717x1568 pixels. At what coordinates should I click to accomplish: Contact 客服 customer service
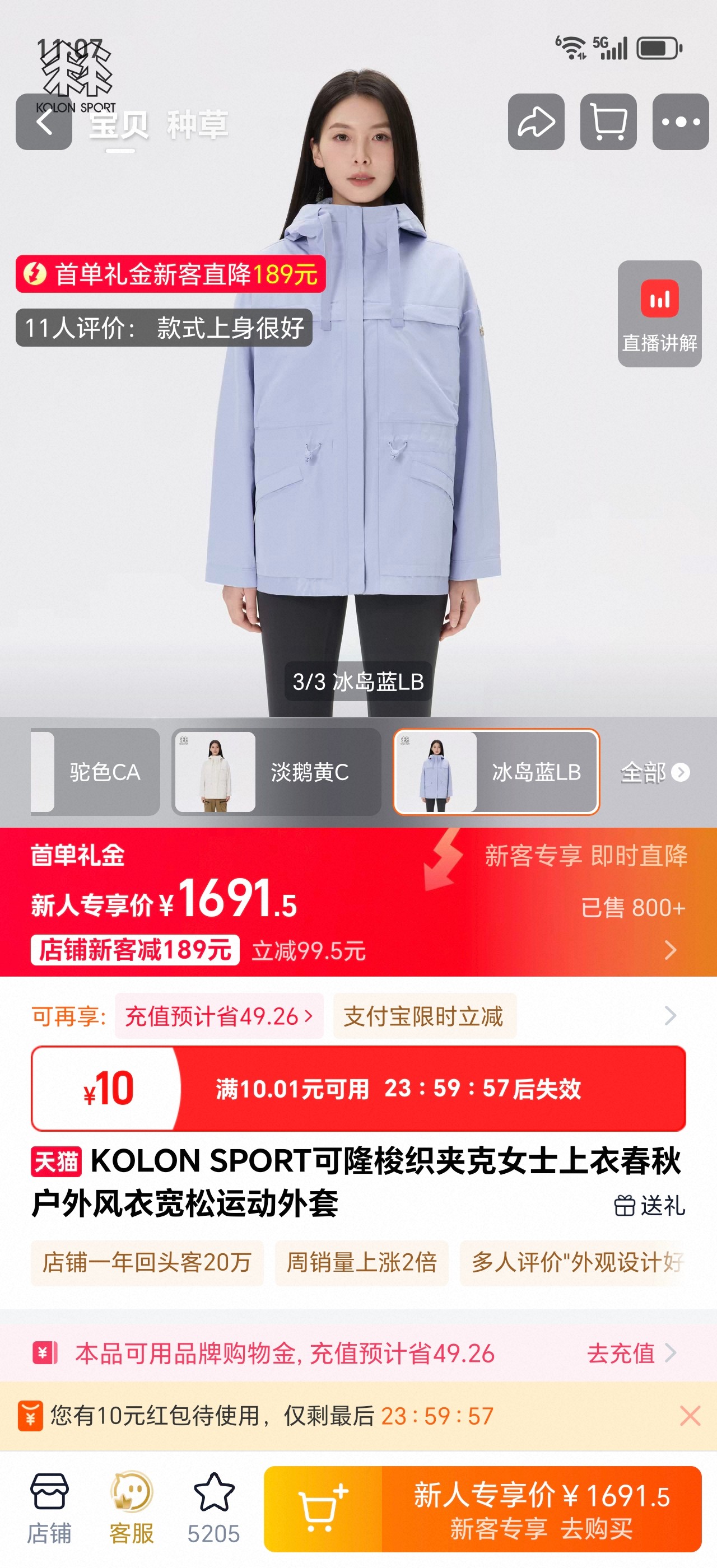(132, 1508)
